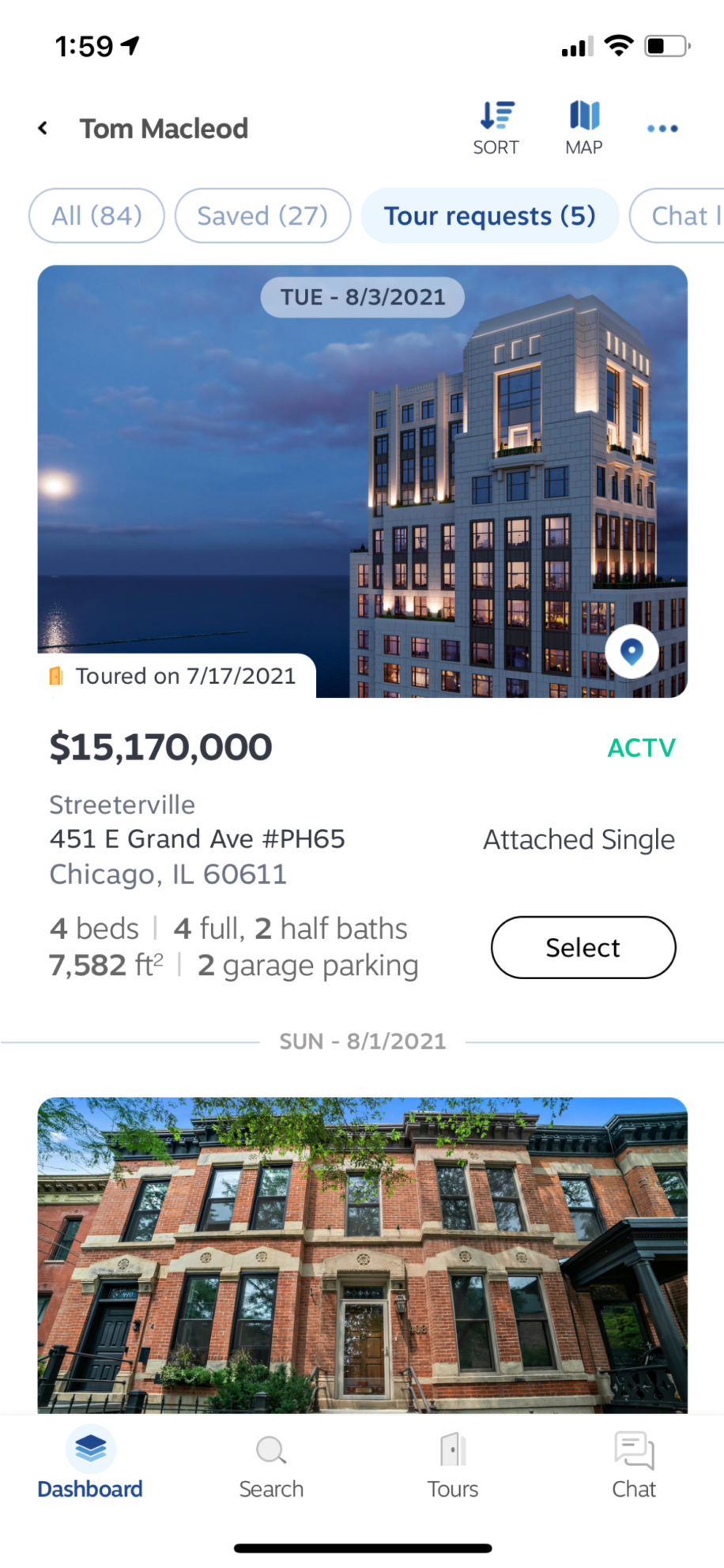Switch to MAP view icon
Viewport: 724px width, 1568px height.
point(583,125)
